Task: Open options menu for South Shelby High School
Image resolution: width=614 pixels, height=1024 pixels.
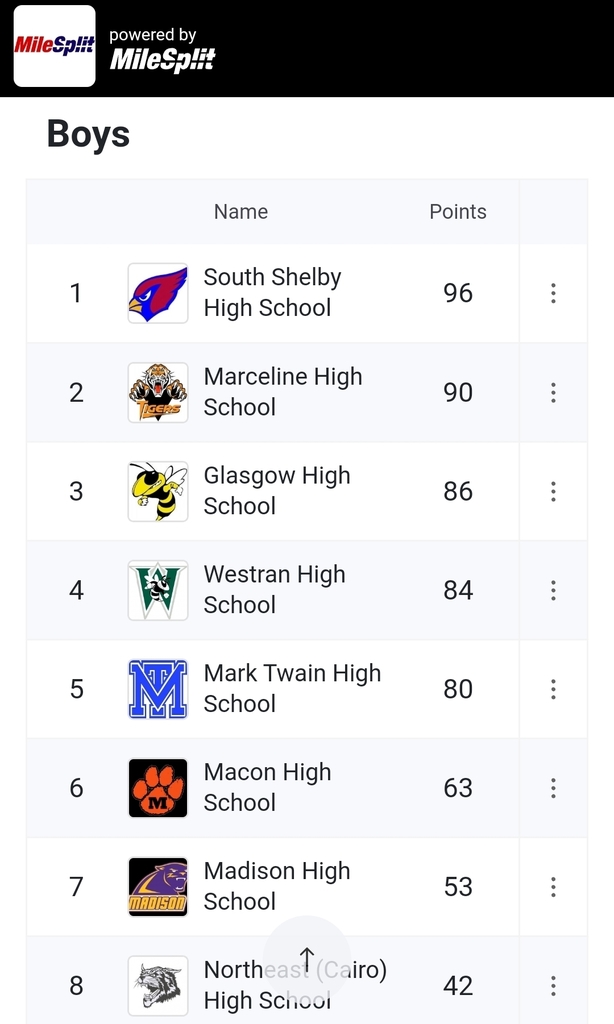Action: [x=553, y=293]
